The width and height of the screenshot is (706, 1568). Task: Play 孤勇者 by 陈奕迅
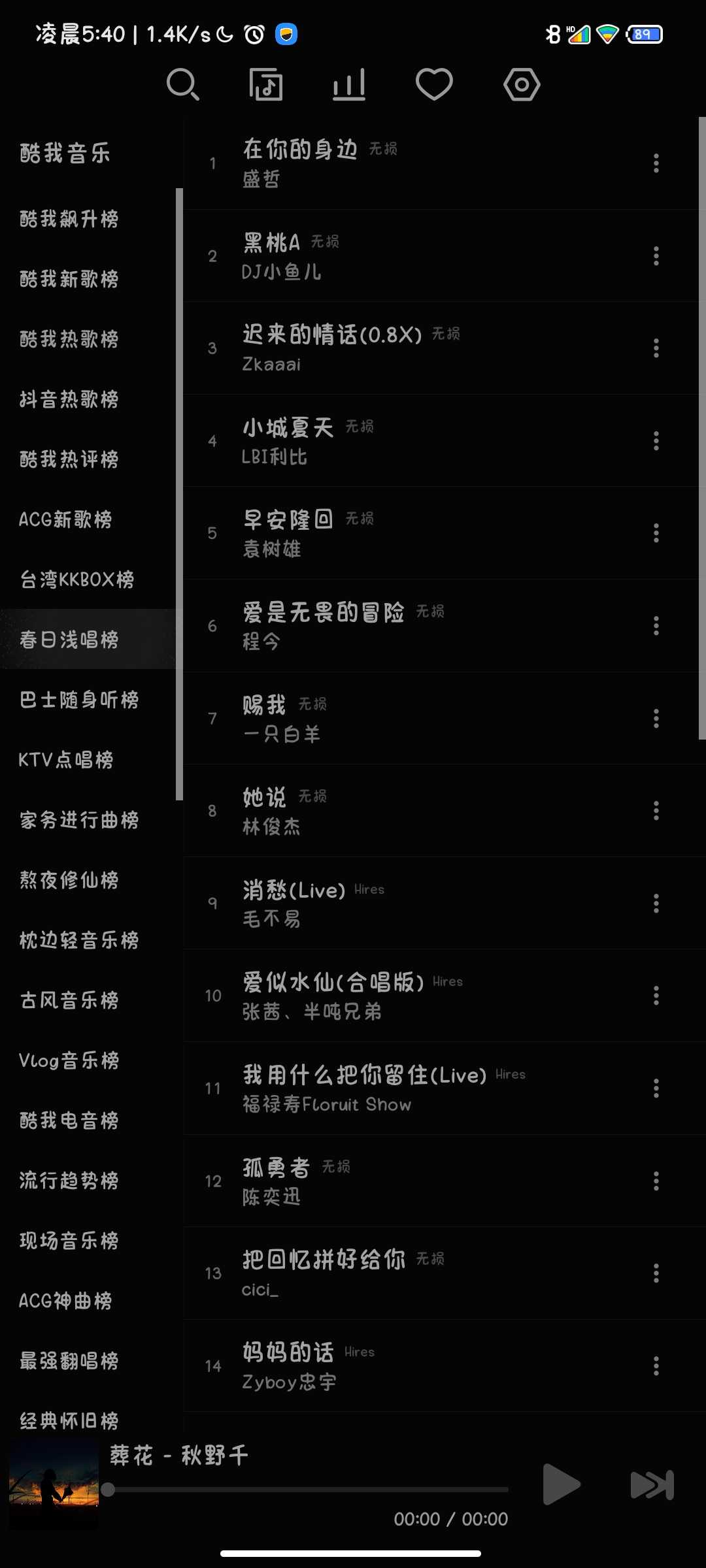[392, 1181]
